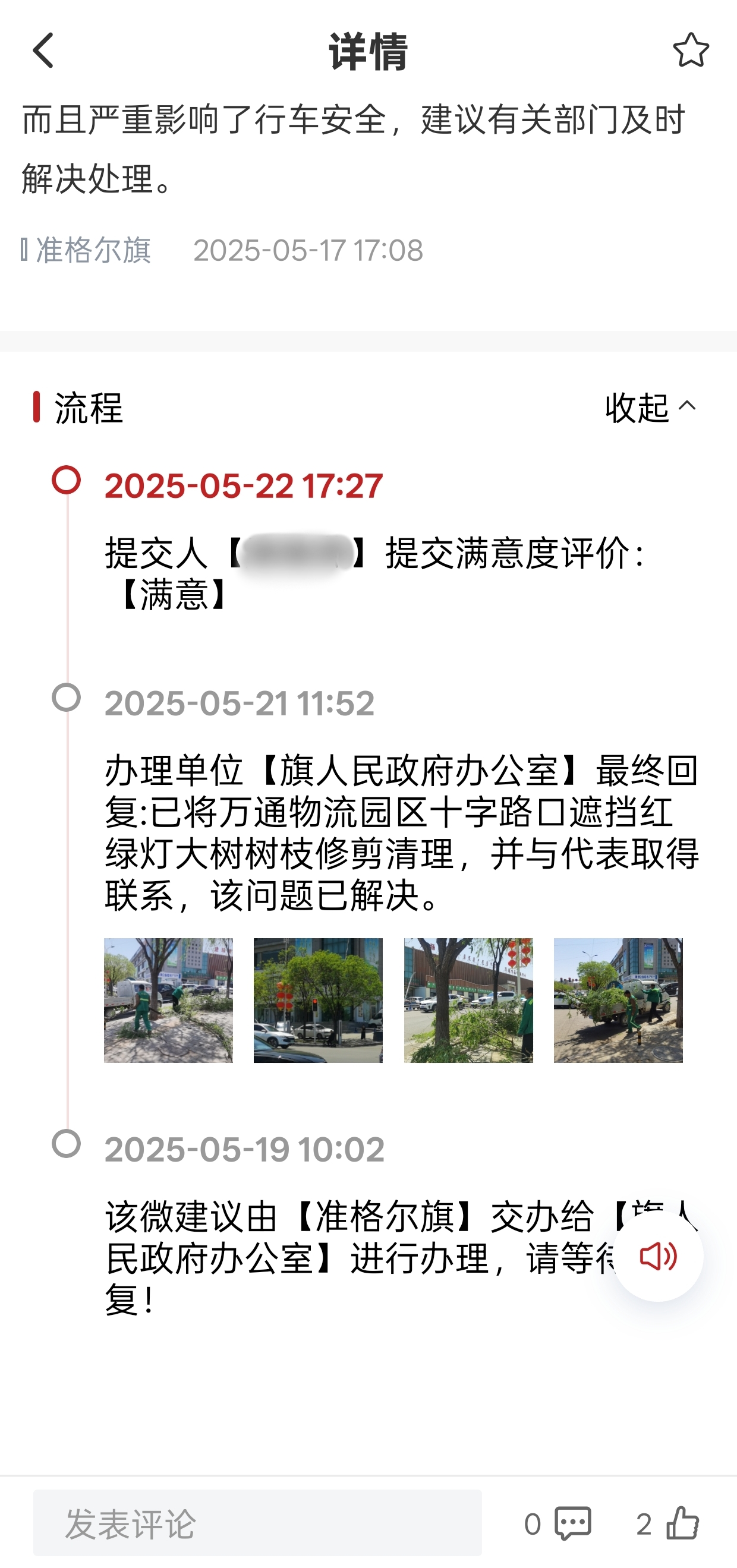This screenshot has height=1568, width=737.
Task: View the fourth reply photo with loaded truck
Action: coord(618,1000)
